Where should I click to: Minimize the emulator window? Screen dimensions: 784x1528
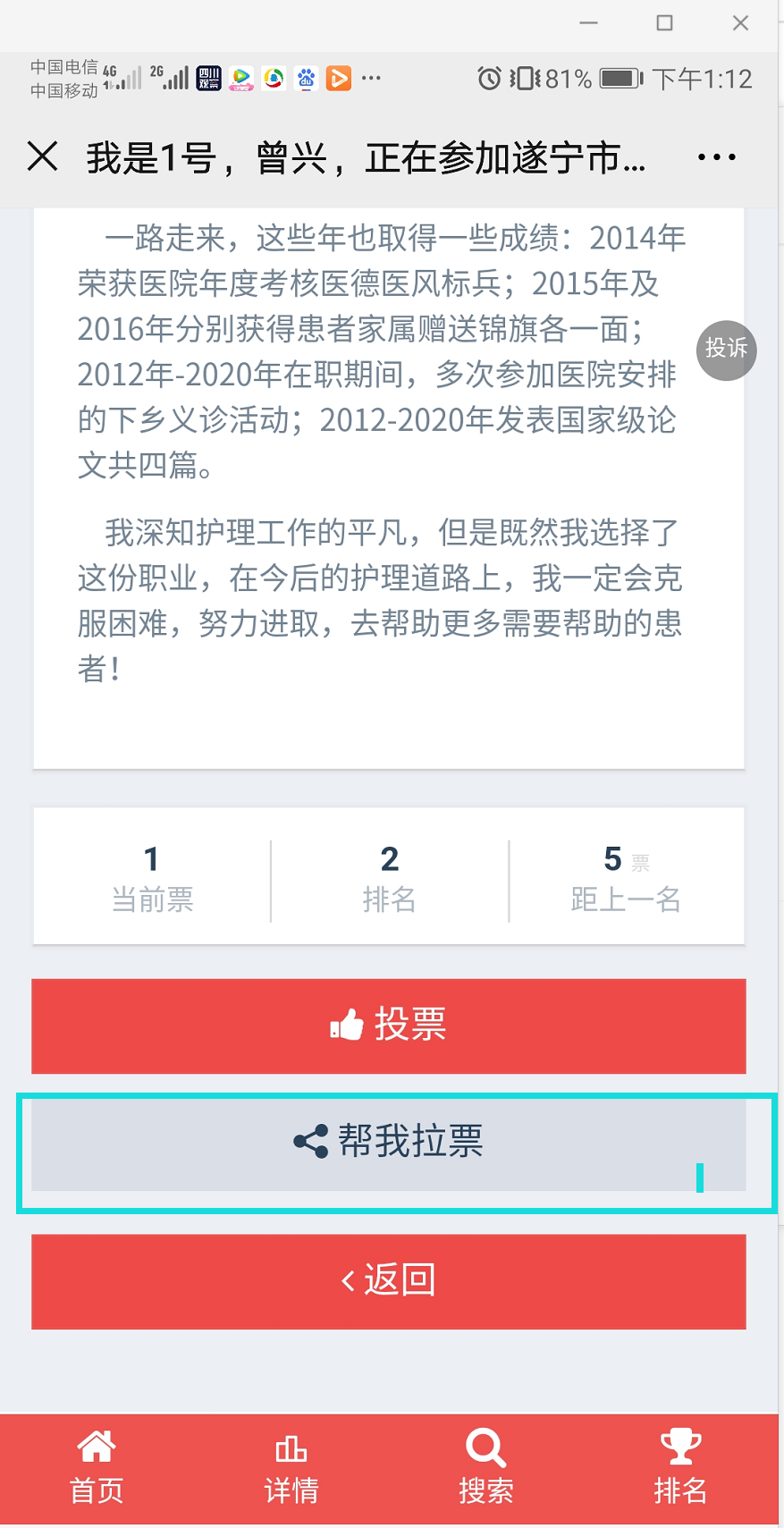pos(588,23)
